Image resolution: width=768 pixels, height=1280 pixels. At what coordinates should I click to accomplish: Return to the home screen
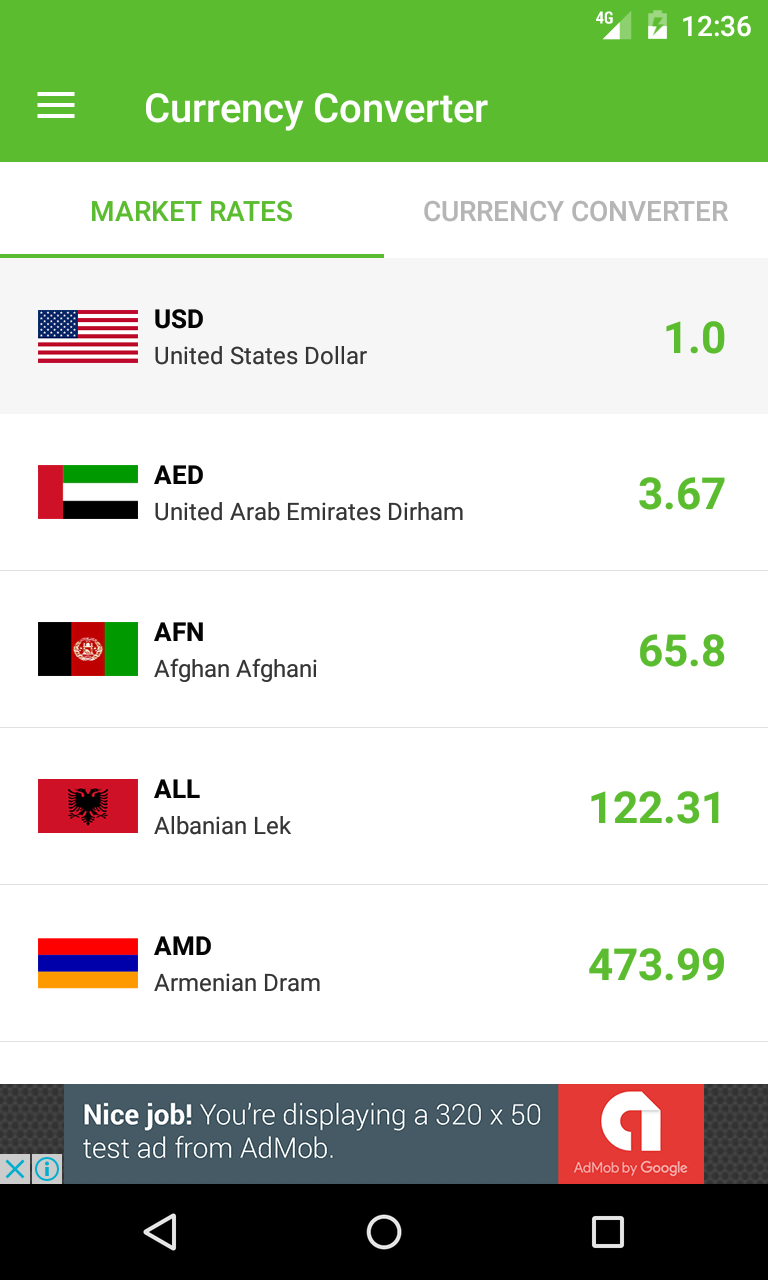pyautogui.click(x=384, y=1232)
